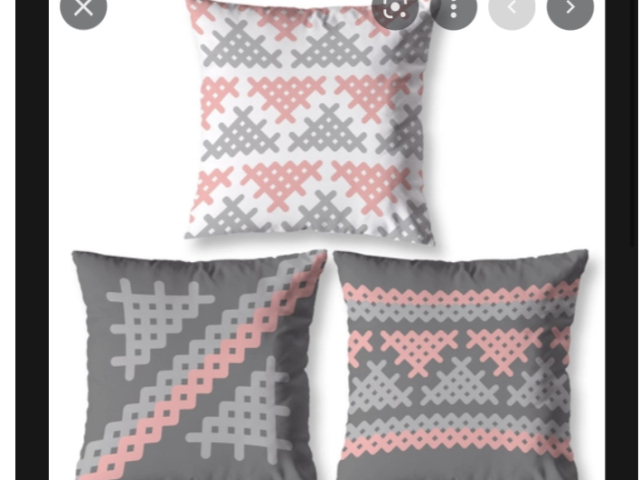640x480 pixels.
Task: Go to the next image
Action: click(570, 8)
